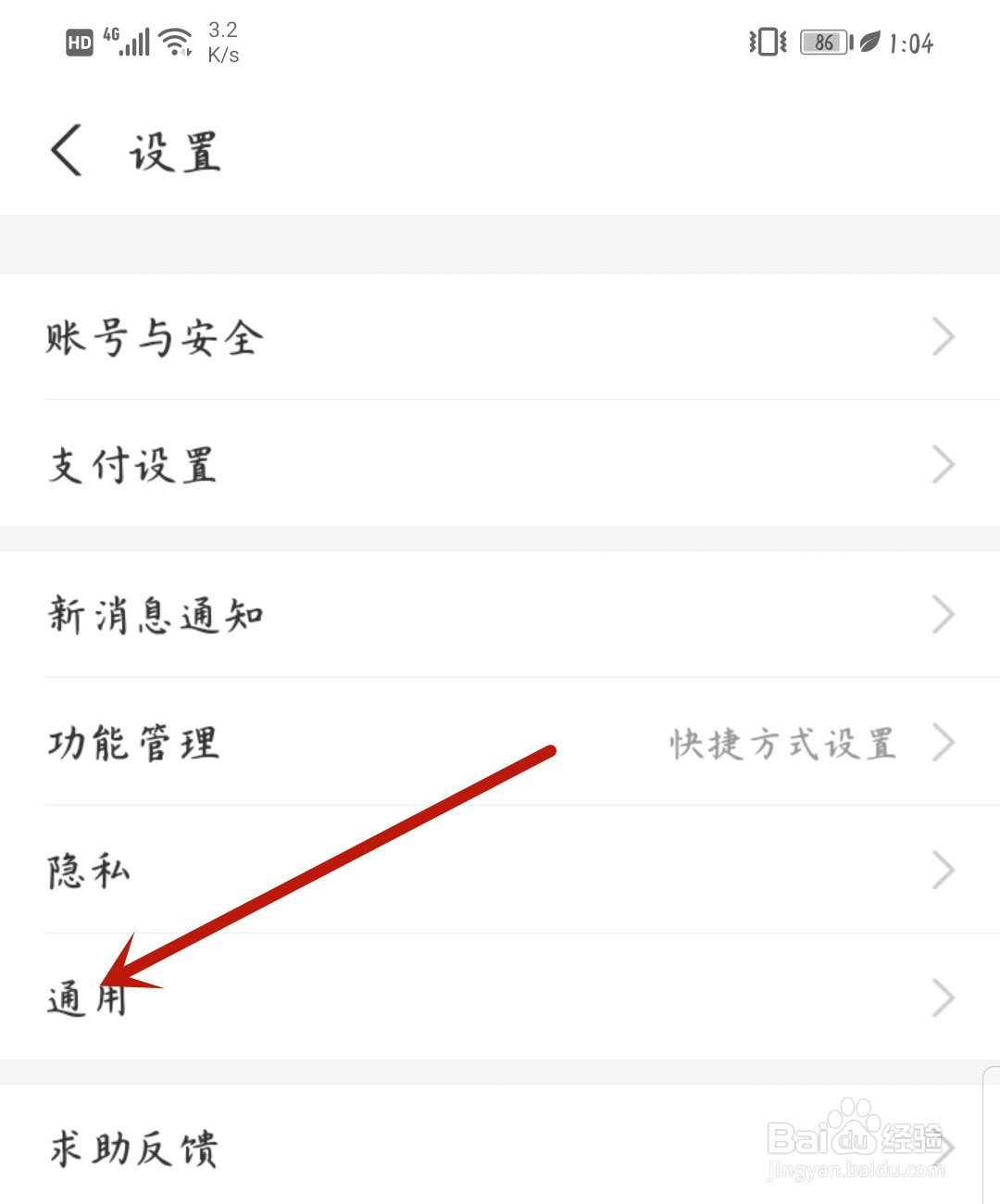Image resolution: width=1000 pixels, height=1204 pixels.
Task: Expand the chevron beside 支付设置
Action: pyautogui.click(x=944, y=465)
